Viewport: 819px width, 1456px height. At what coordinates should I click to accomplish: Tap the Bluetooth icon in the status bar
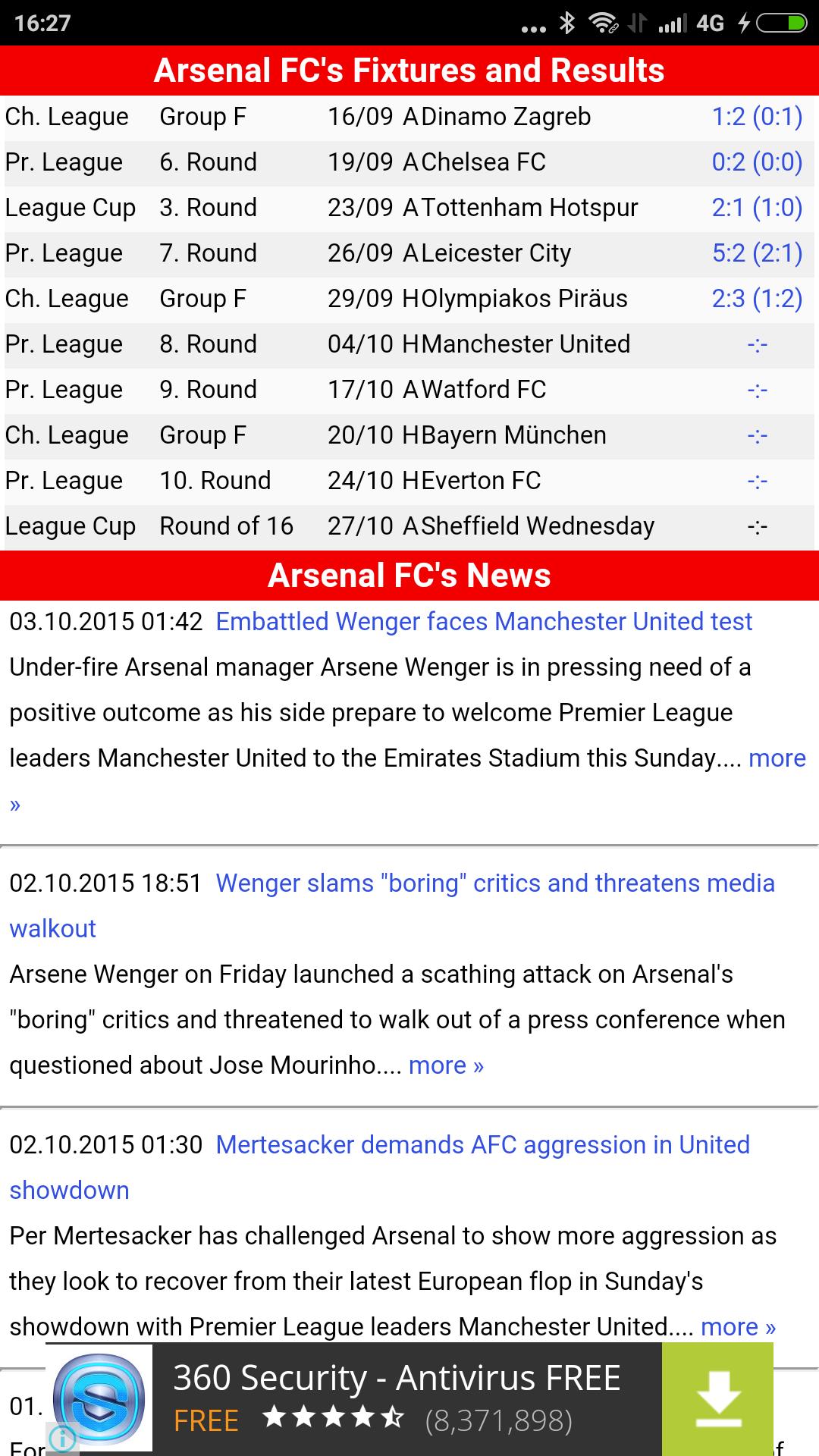pos(566,23)
